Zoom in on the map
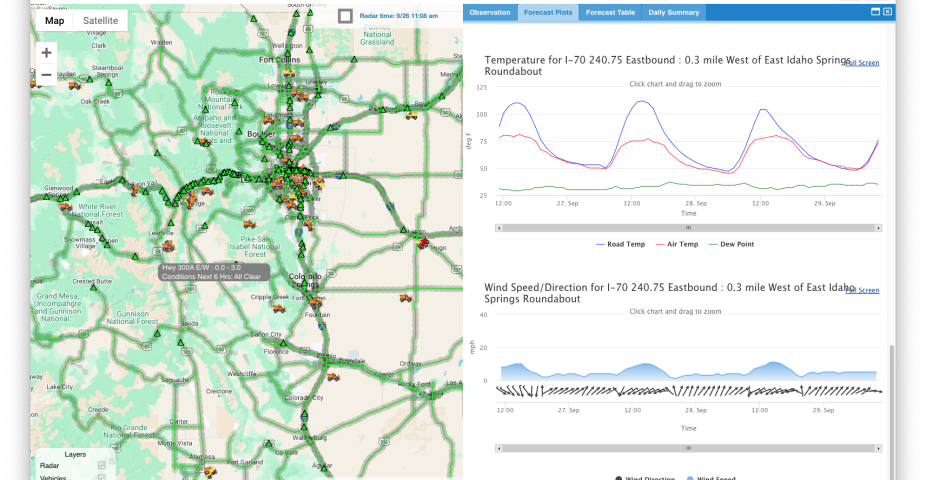The image size is (926, 480). pos(47,52)
